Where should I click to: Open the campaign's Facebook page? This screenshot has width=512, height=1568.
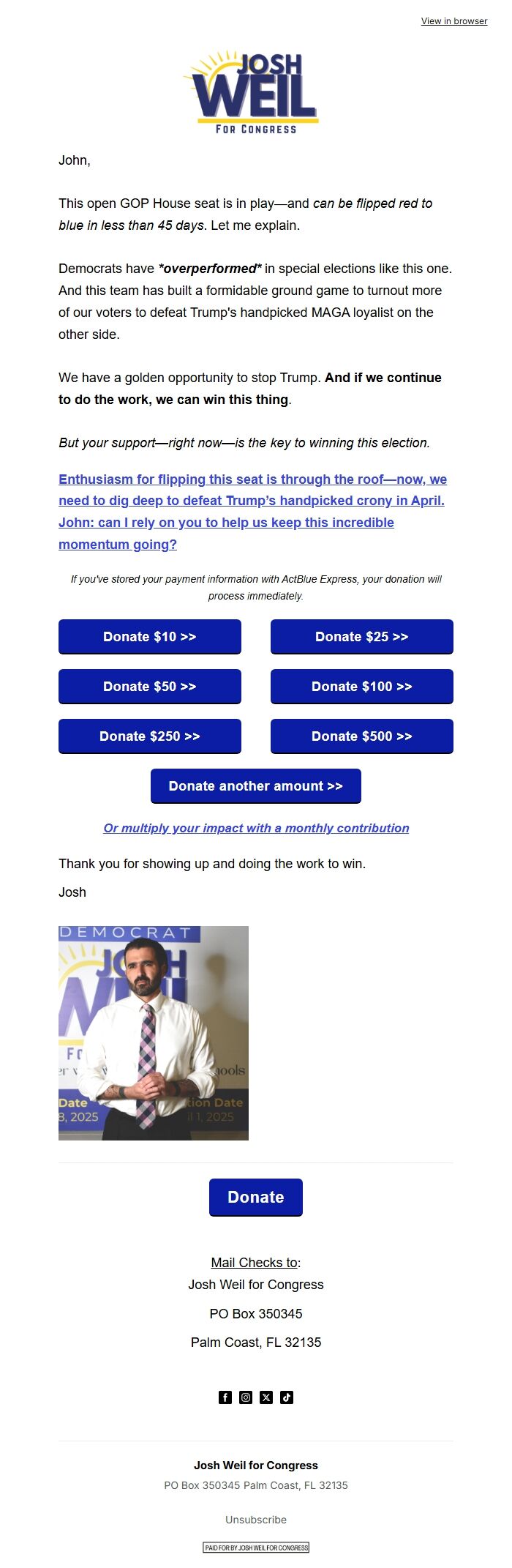pos(225,1397)
